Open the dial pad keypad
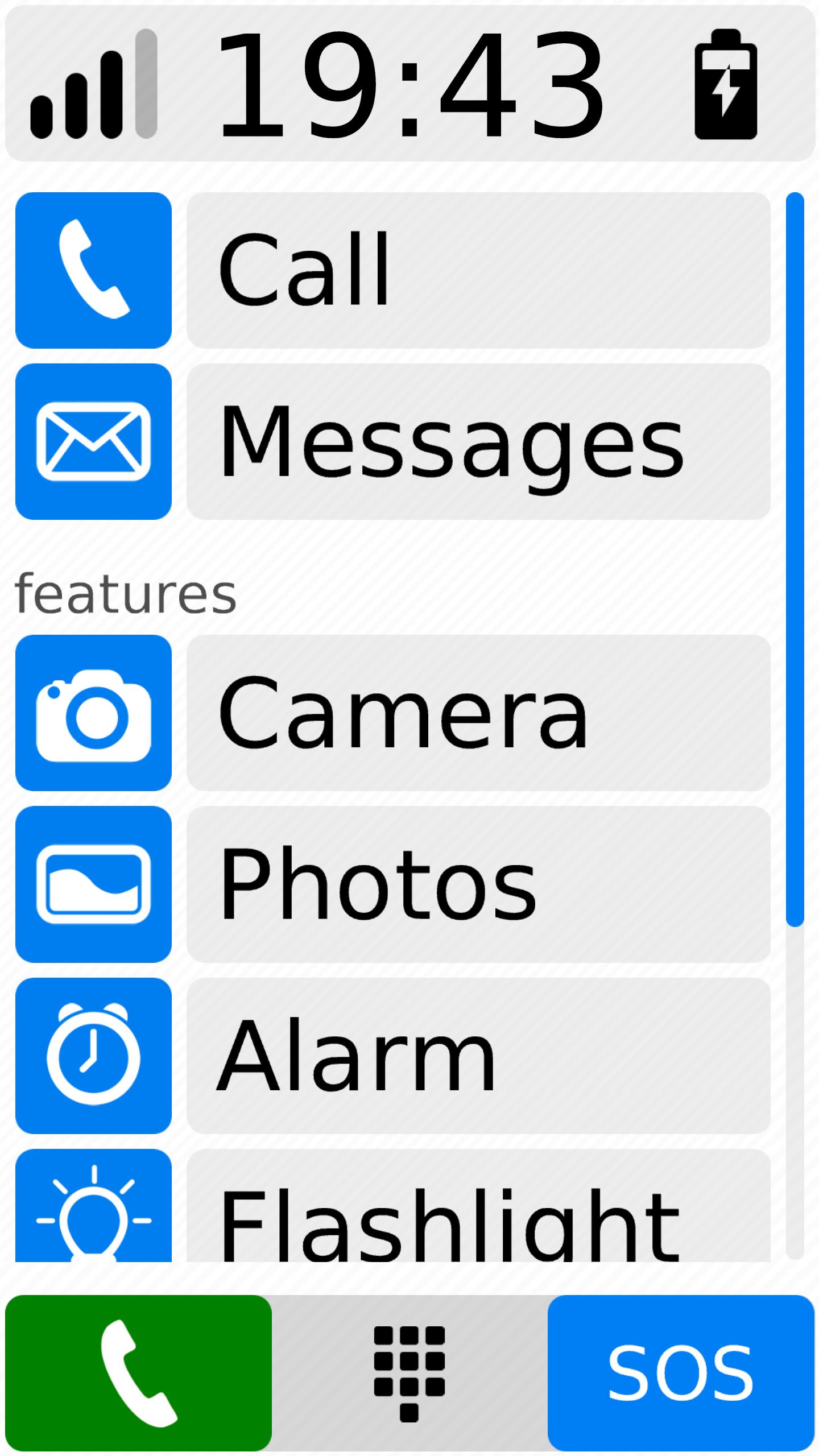This screenshot has height=1456, width=819. [409, 1373]
